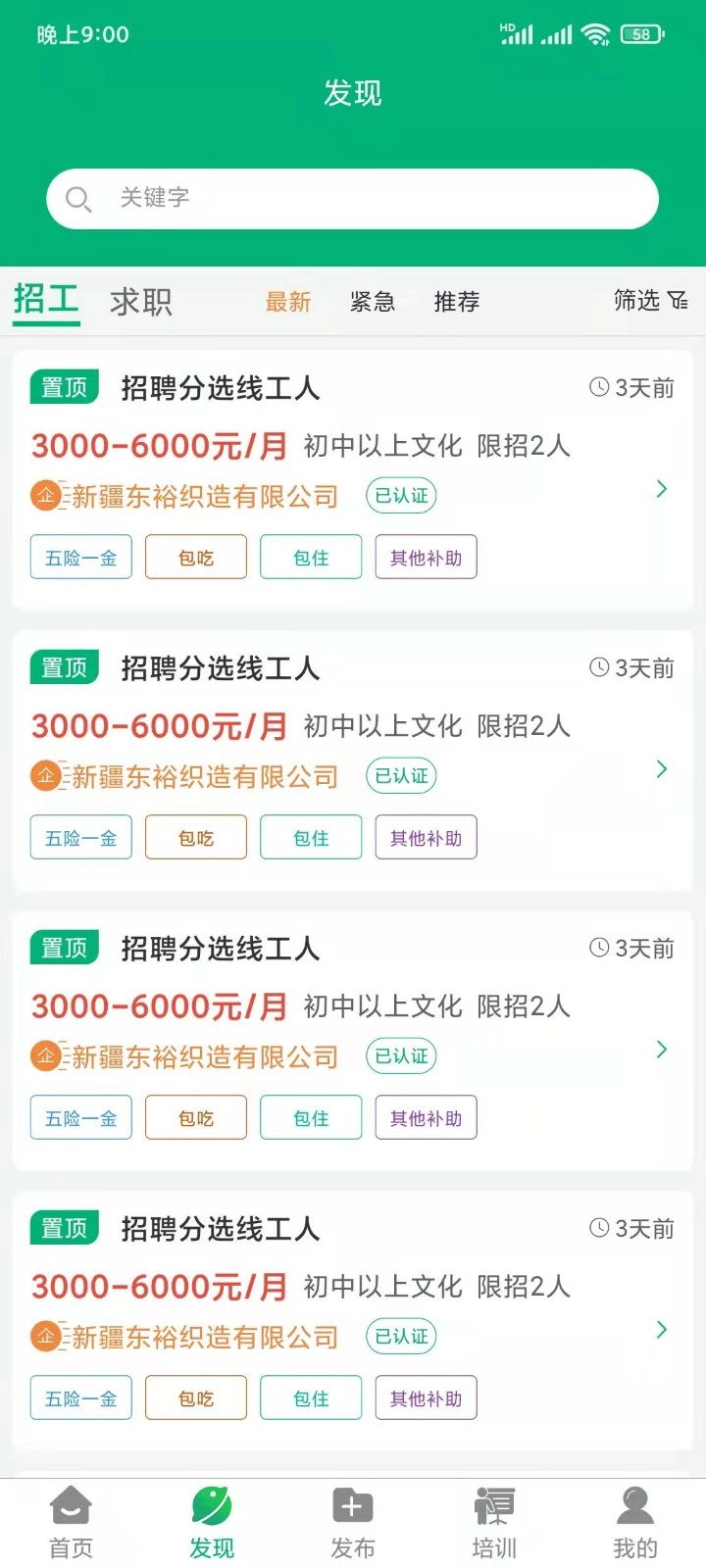Screen dimensions: 706x1568
Task: Open the second job card's right arrow
Action: pos(661,769)
